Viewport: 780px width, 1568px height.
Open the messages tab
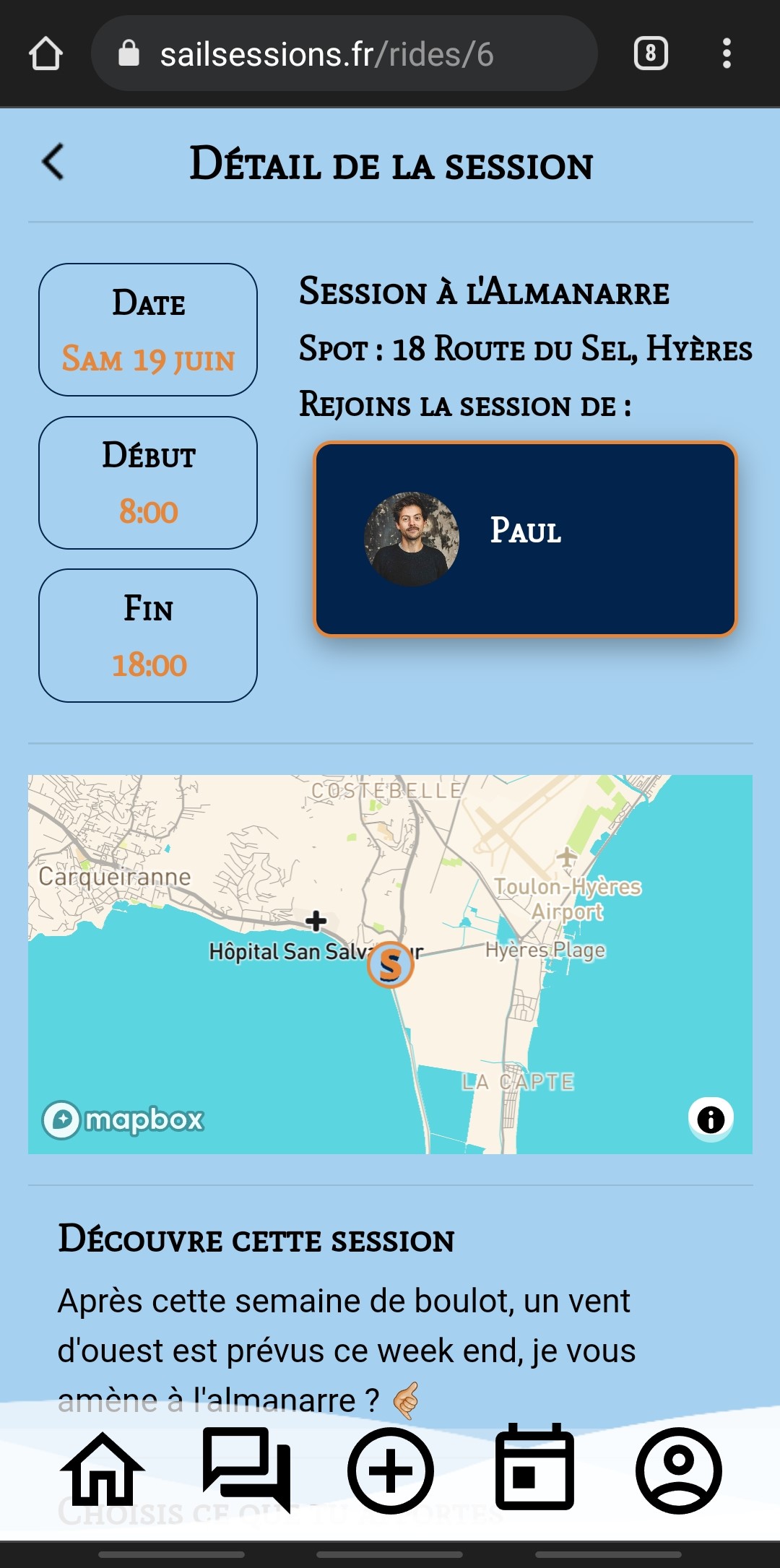(247, 1470)
